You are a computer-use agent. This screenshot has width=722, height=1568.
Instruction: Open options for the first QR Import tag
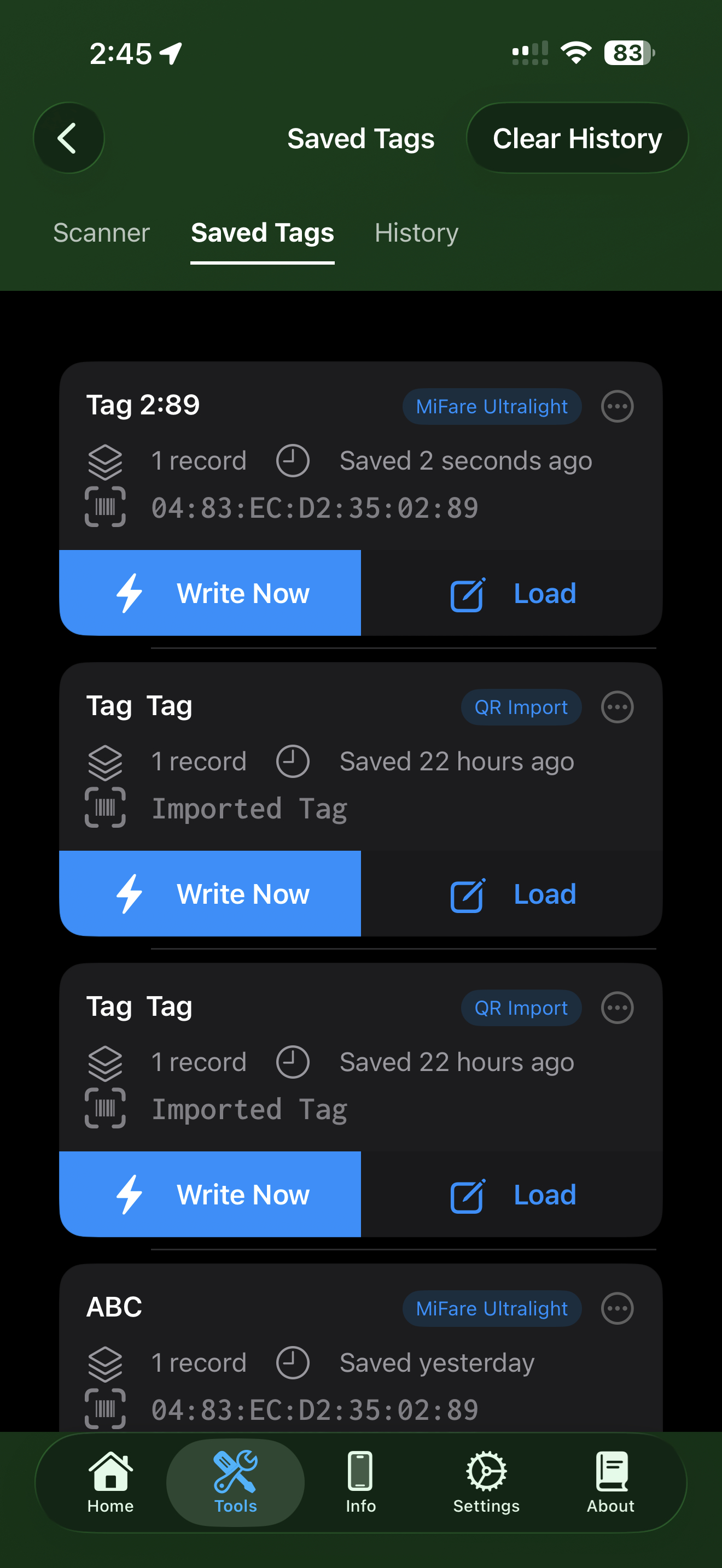click(x=616, y=707)
